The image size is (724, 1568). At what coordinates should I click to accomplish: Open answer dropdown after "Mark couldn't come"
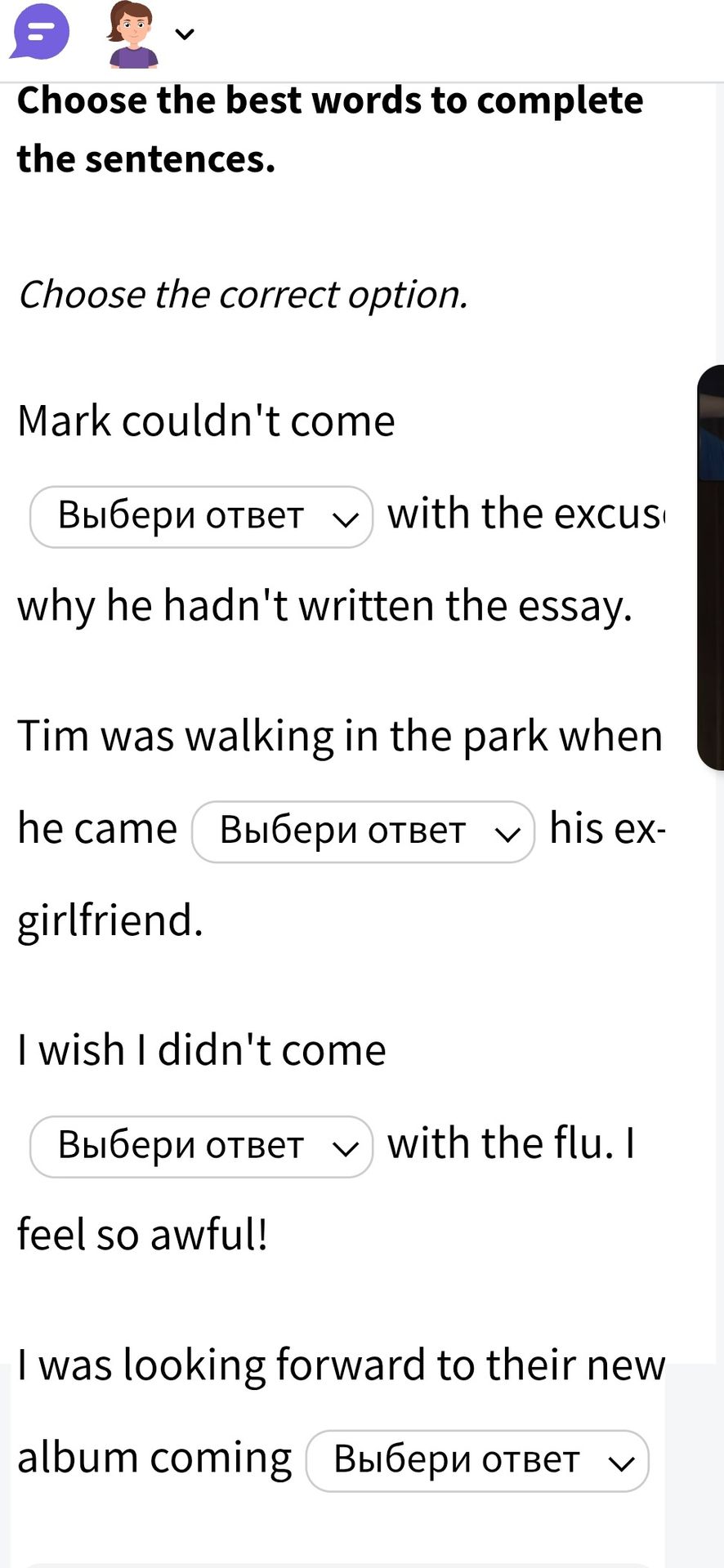coord(201,516)
